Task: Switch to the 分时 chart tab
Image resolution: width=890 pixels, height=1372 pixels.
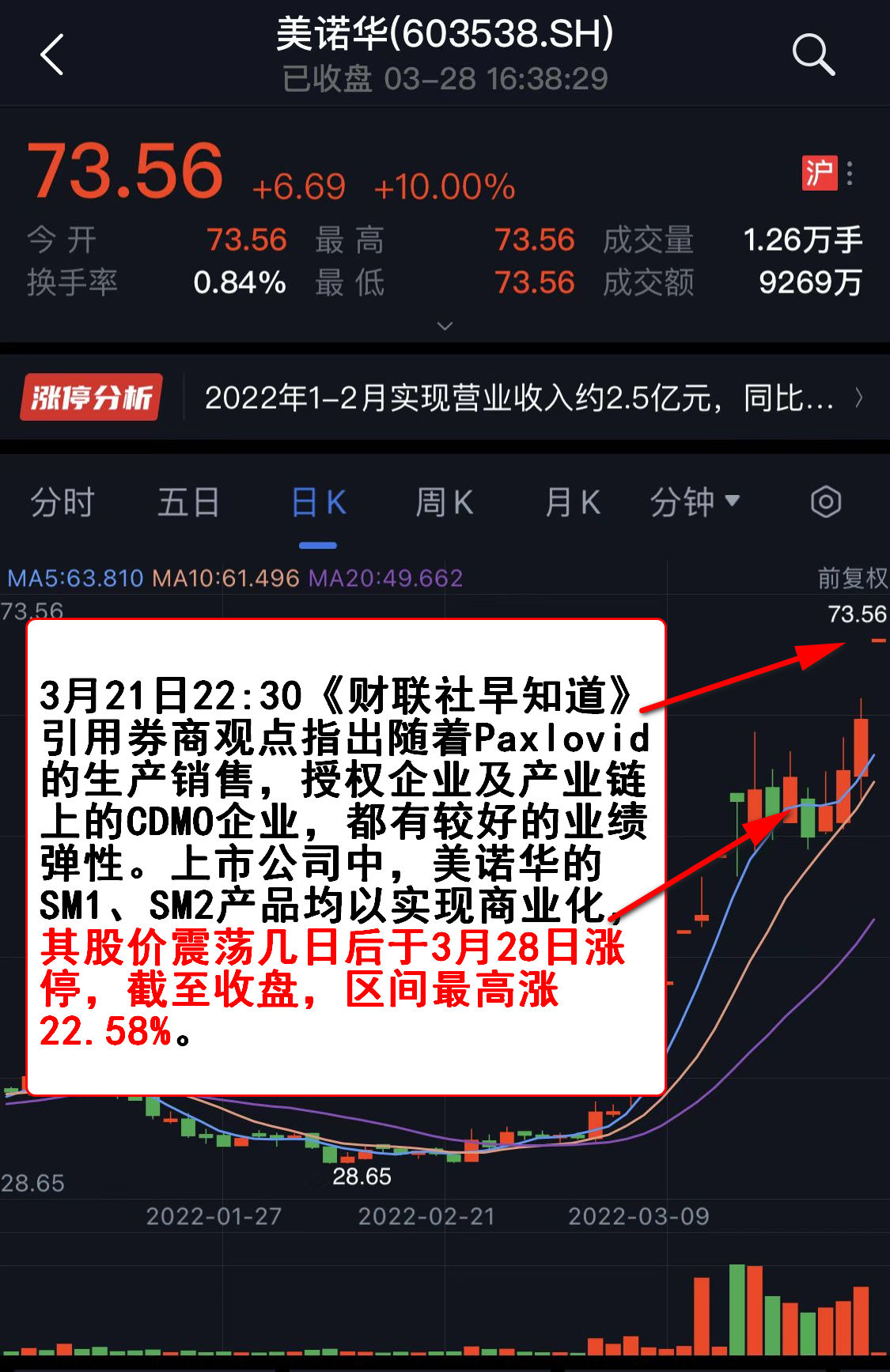Action: pos(62,502)
